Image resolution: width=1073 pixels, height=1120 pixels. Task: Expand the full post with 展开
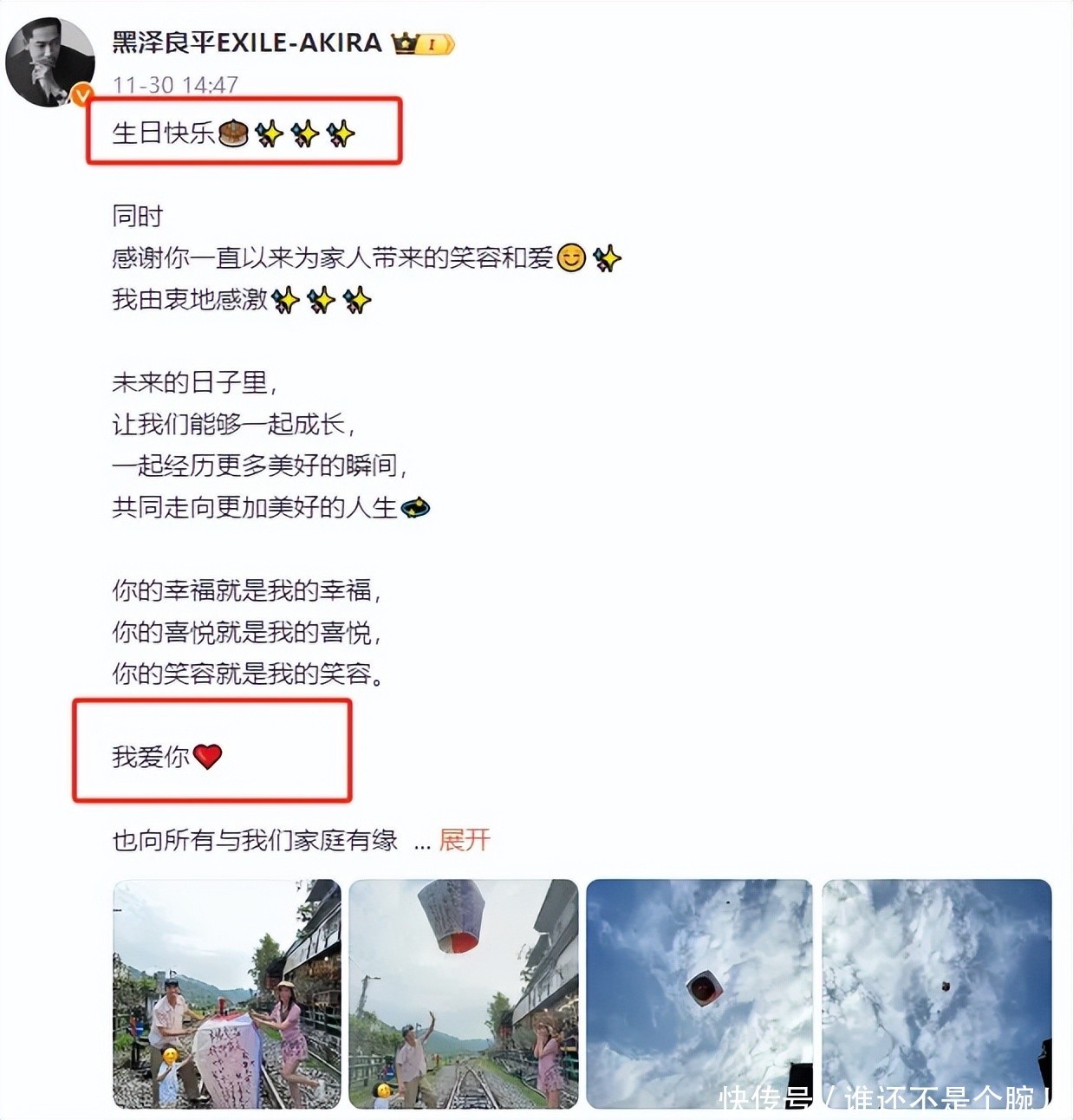pos(465,839)
